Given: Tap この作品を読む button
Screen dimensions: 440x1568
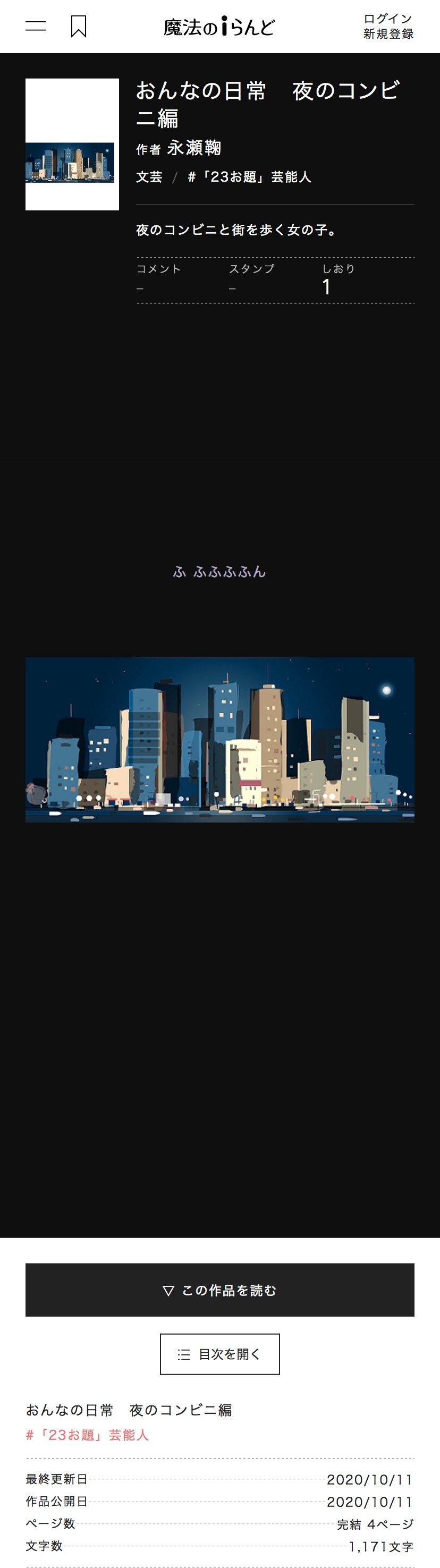Looking at the screenshot, I should 219,1290.
